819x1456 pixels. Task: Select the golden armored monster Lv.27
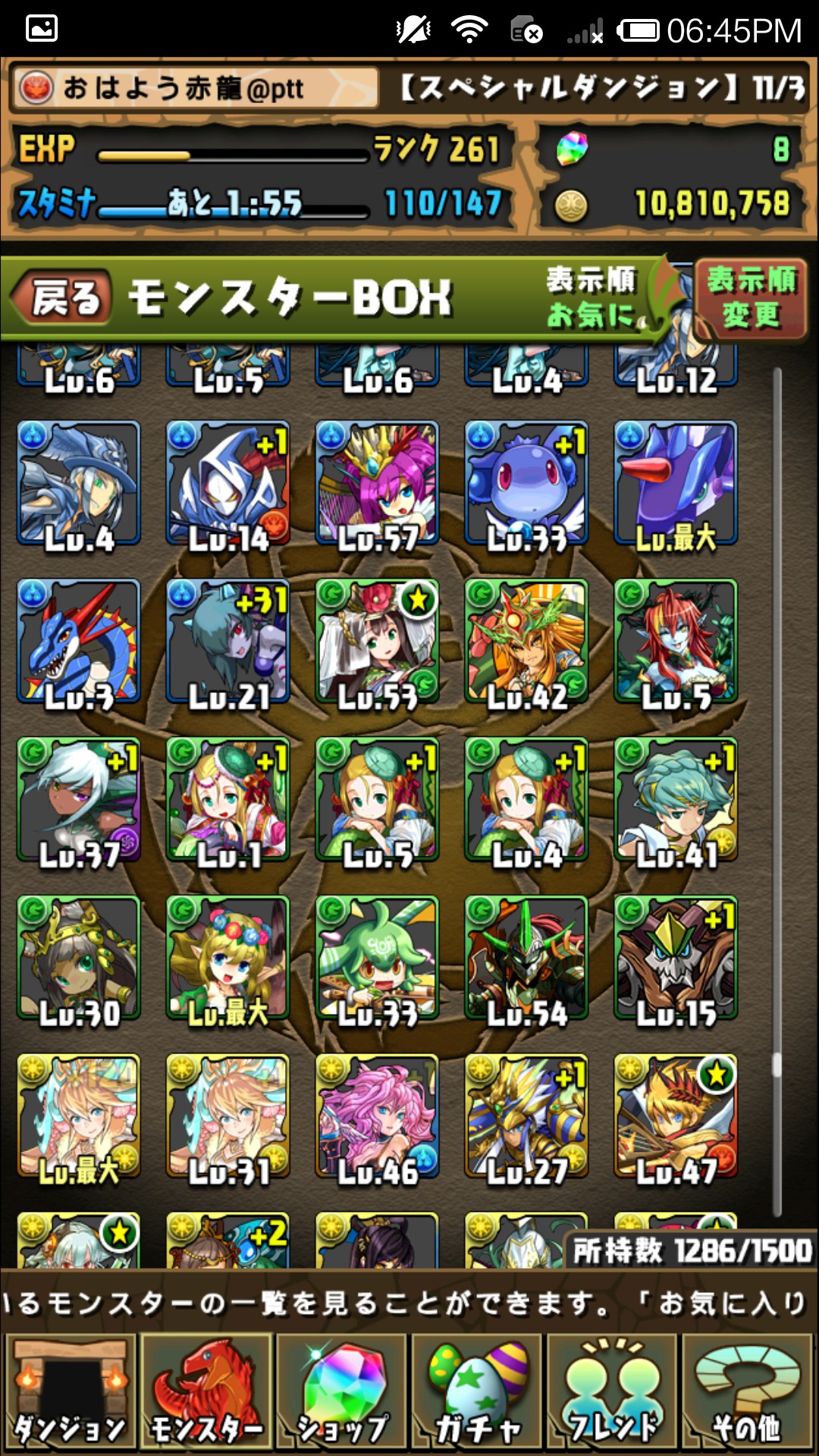526,1116
